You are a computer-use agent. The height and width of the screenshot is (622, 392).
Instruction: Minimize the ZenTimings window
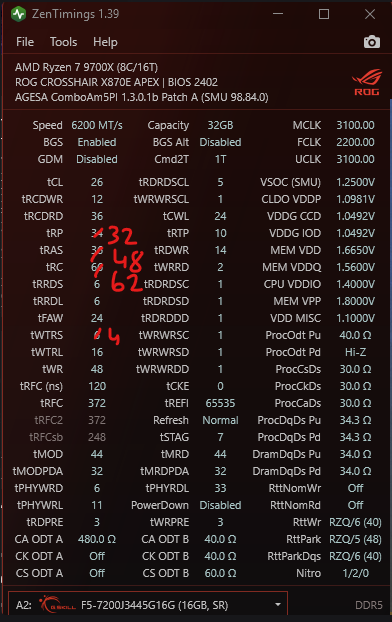278,14
